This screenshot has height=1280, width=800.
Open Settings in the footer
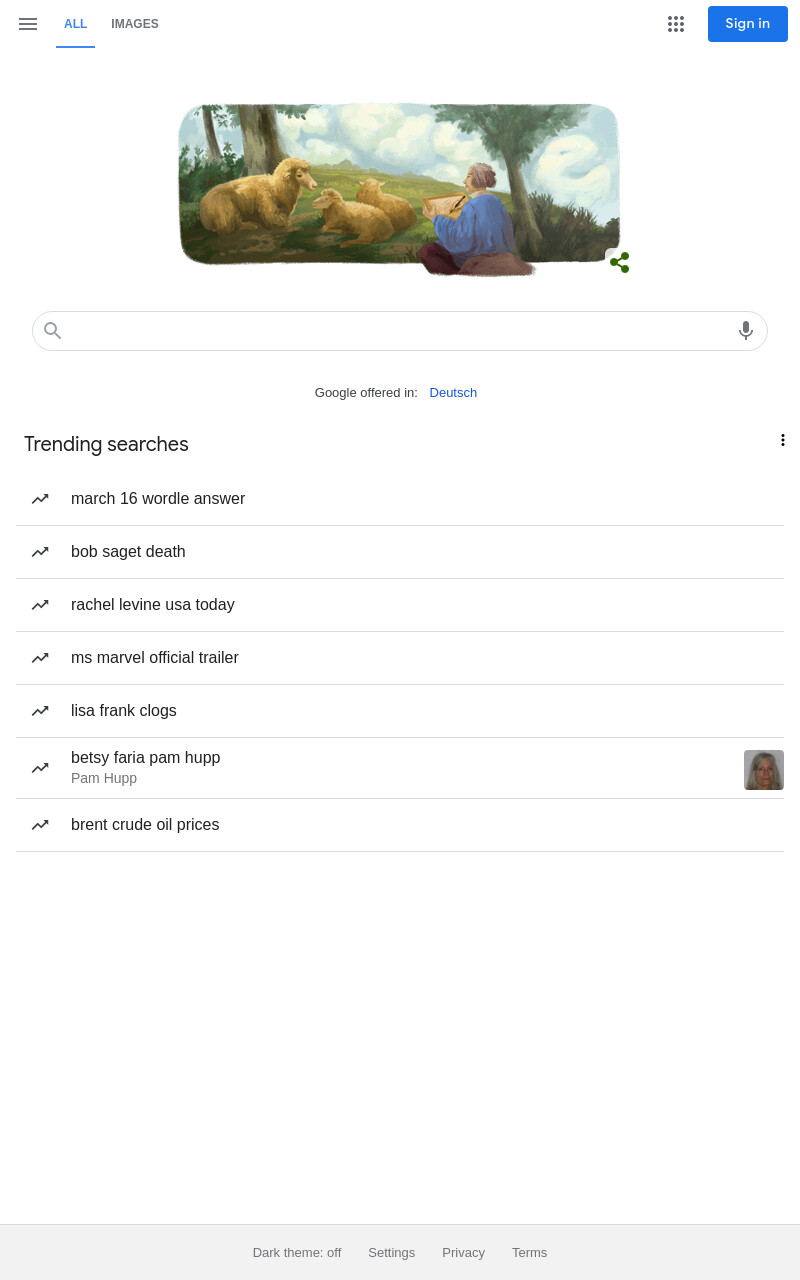click(391, 1252)
